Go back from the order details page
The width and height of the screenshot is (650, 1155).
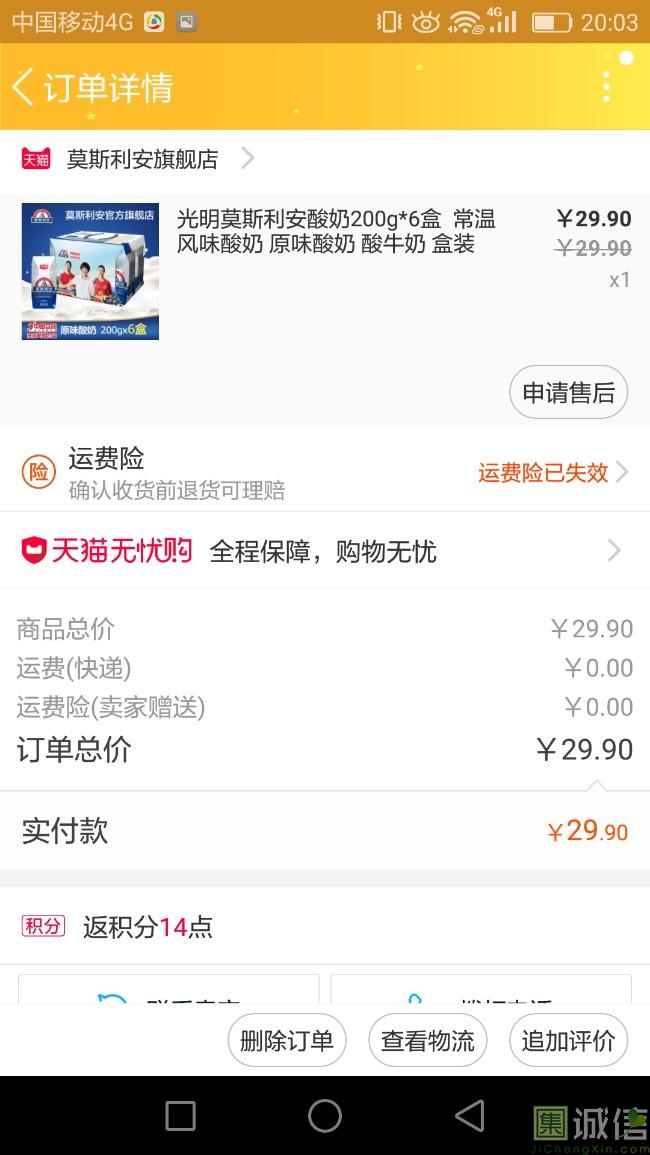click(24, 87)
